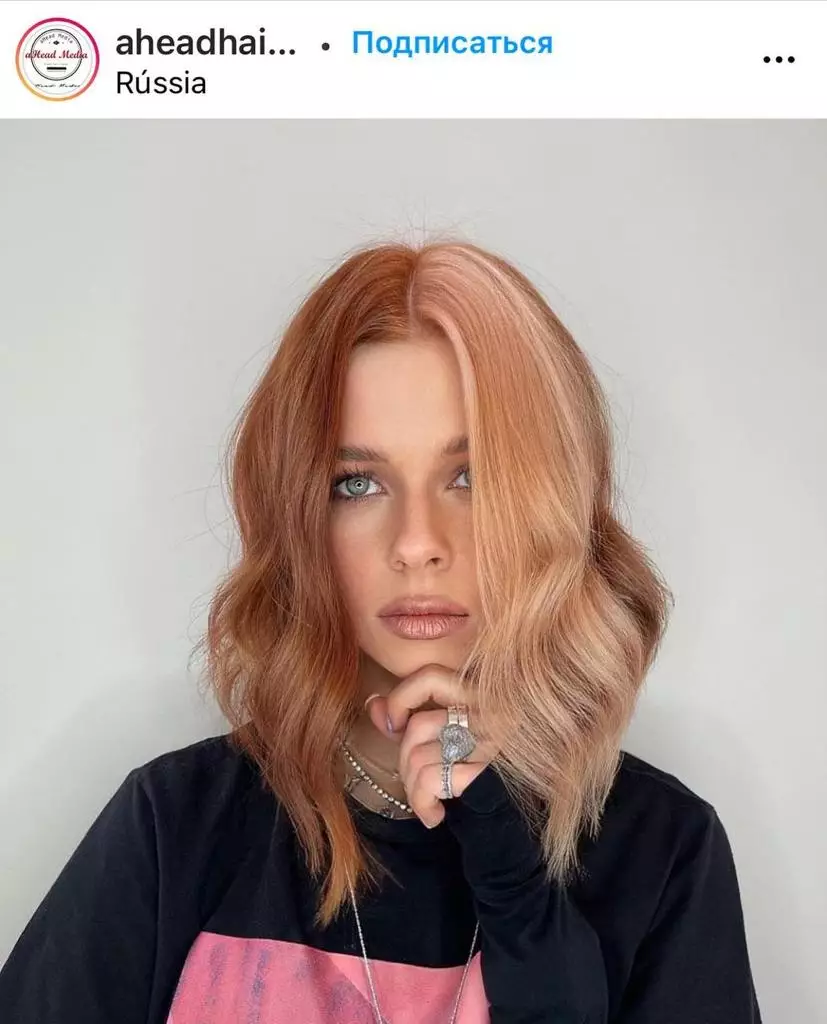Open the post's three-dot overflow menu
The width and height of the screenshot is (827, 1024).
tap(778, 60)
